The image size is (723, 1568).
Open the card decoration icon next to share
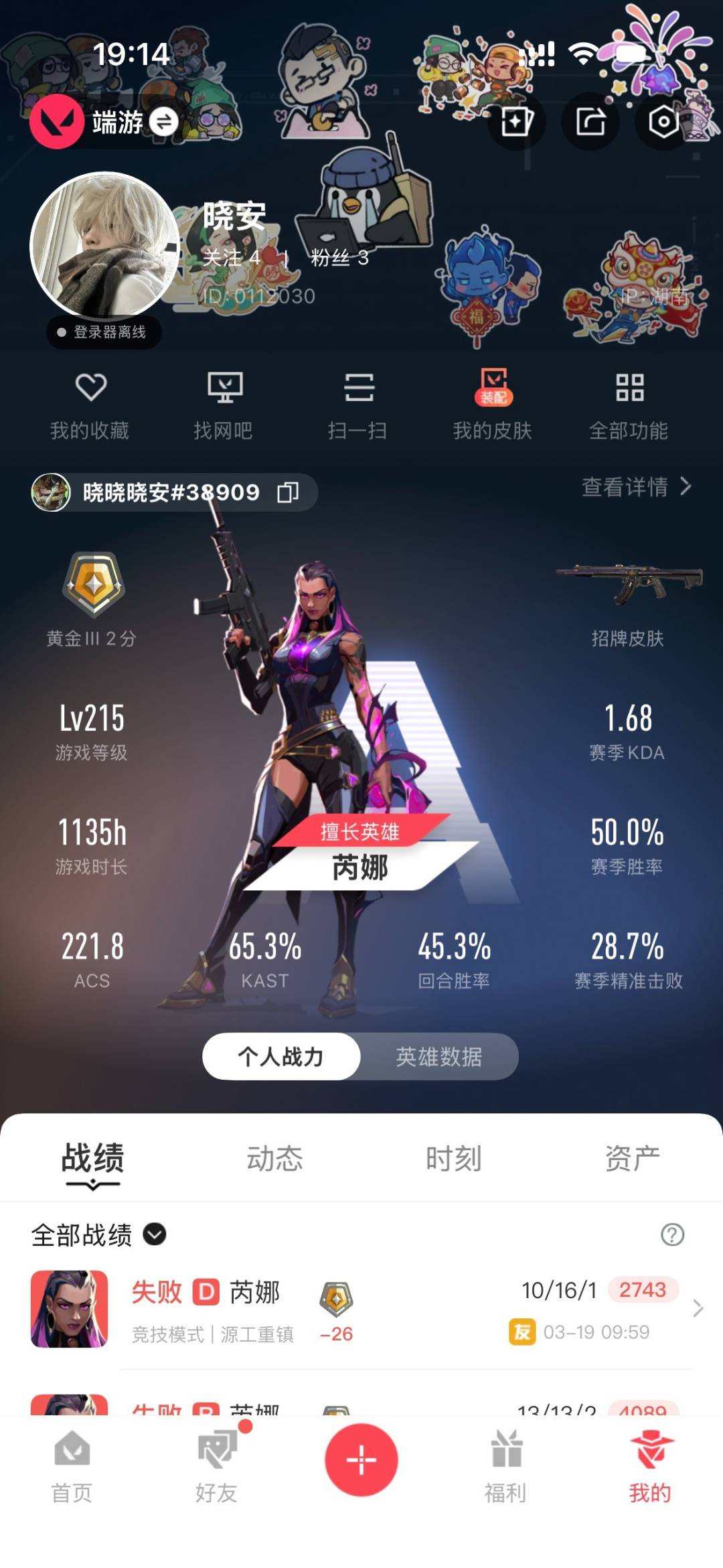point(515,121)
